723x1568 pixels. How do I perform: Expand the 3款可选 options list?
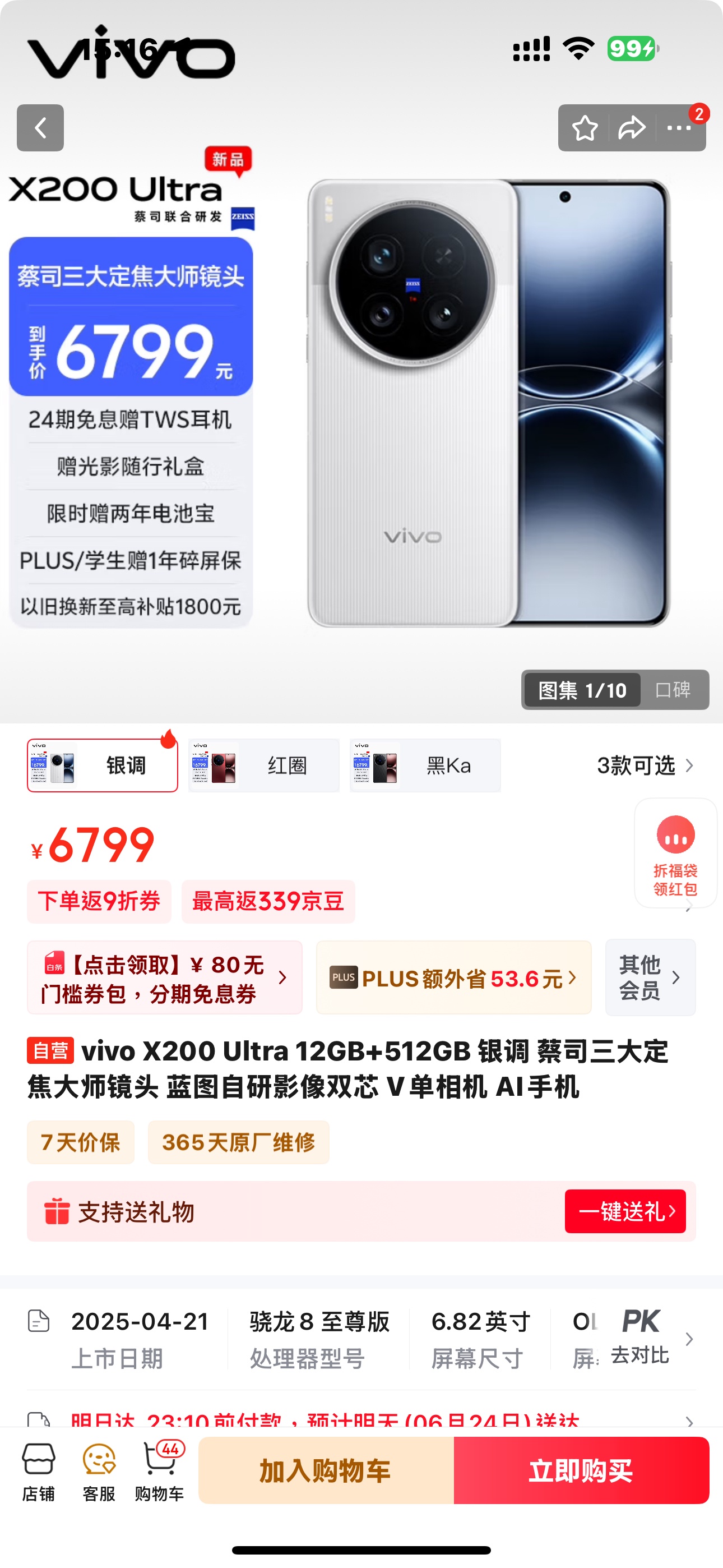[645, 765]
